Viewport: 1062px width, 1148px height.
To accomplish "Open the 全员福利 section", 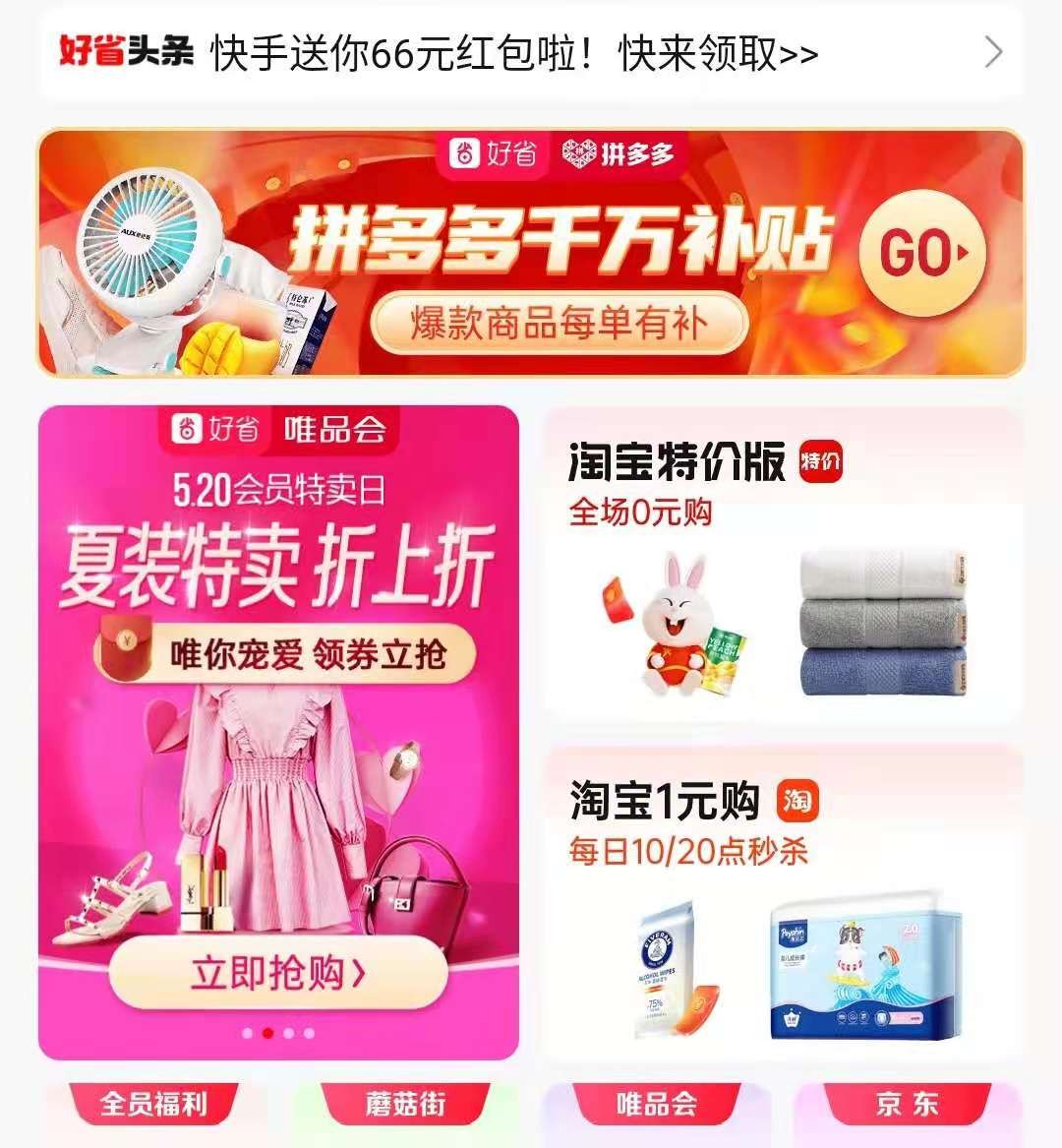I will point(154,1106).
